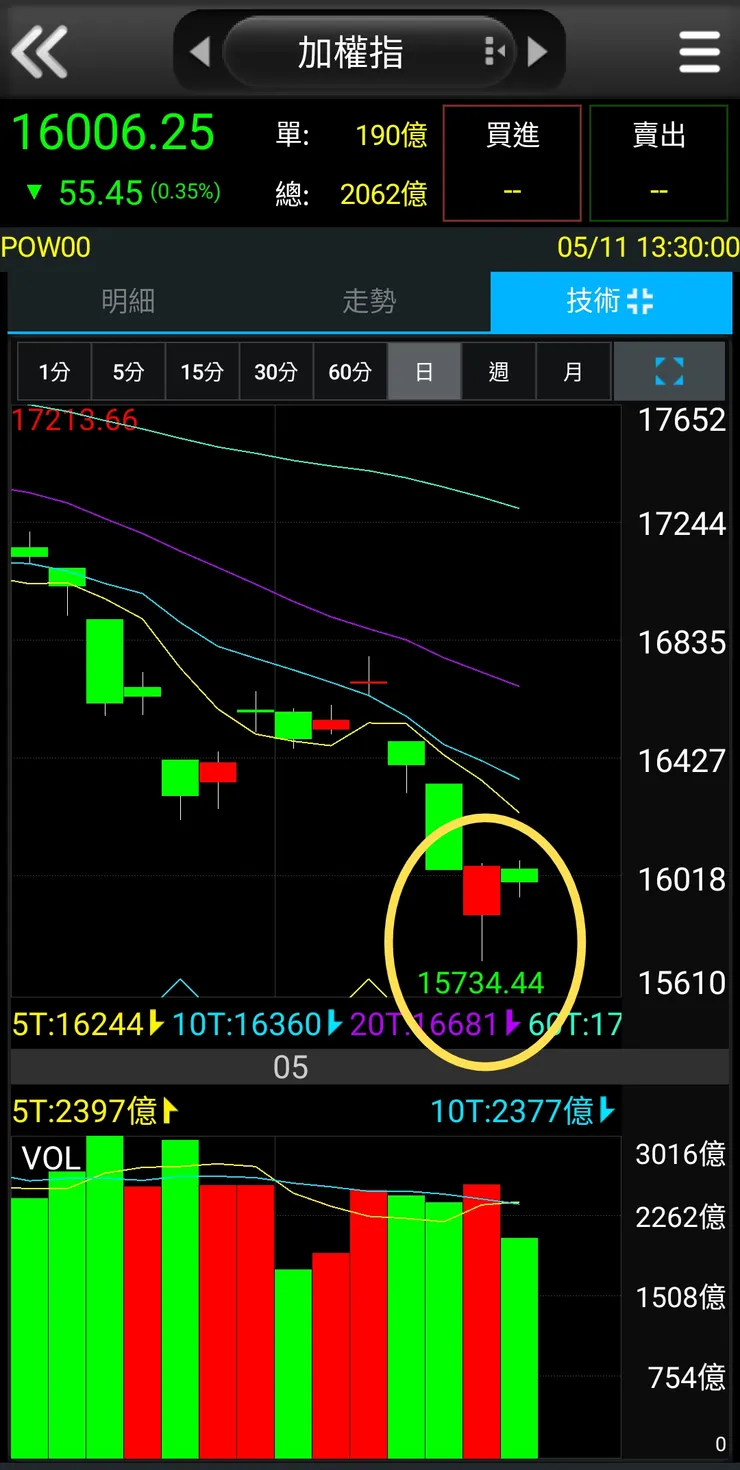Screen dimensions: 740x1470
Task: Tap the 買進 buy button
Action: click(x=512, y=162)
